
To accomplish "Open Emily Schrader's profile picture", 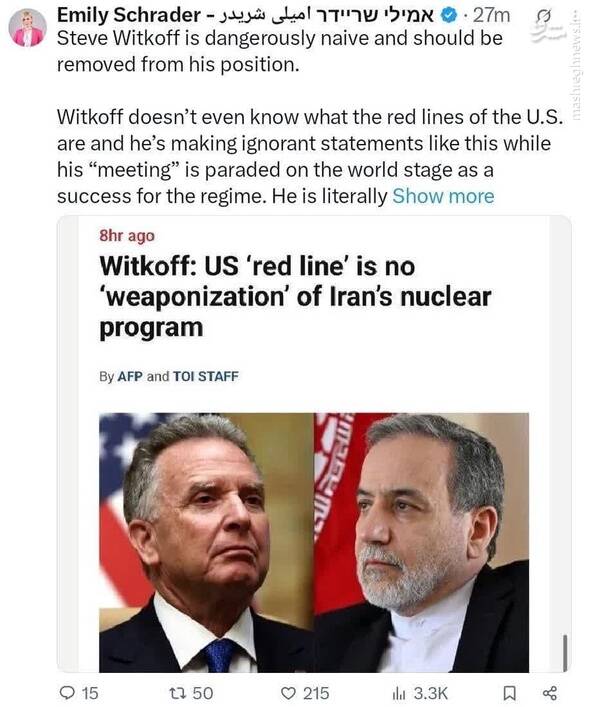I will [27, 29].
